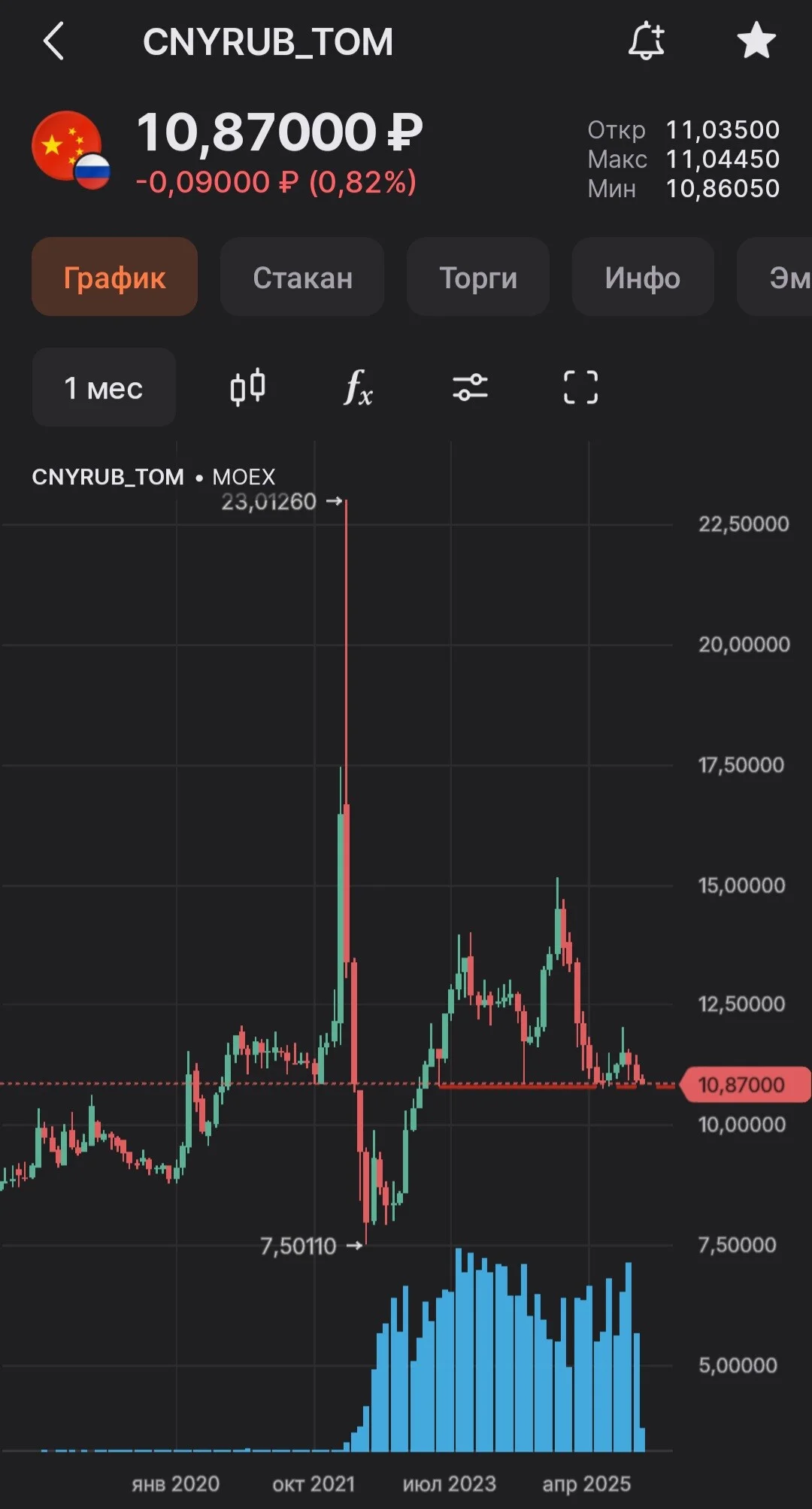Toggle the favorite star for CNYRUB_TOM
Image resolution: width=812 pixels, height=1509 pixels.
point(756,41)
